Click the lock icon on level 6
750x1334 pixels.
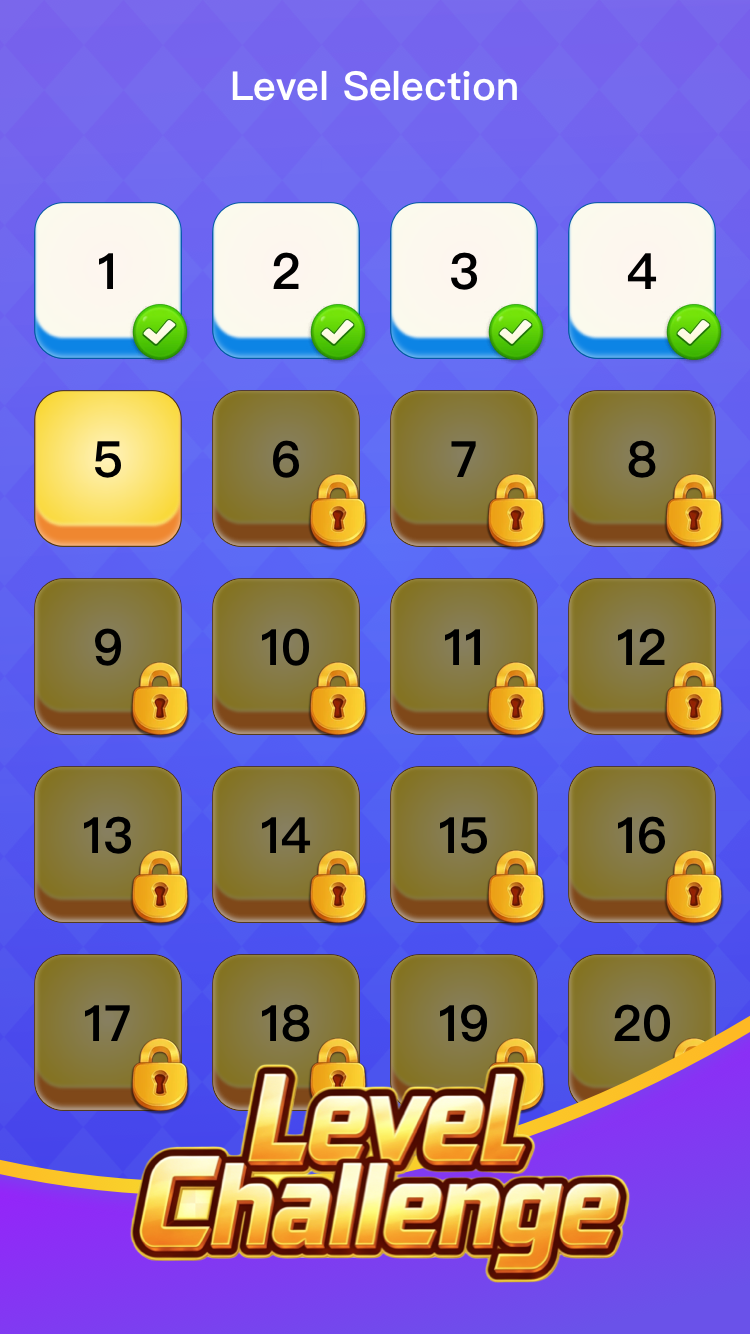336,511
